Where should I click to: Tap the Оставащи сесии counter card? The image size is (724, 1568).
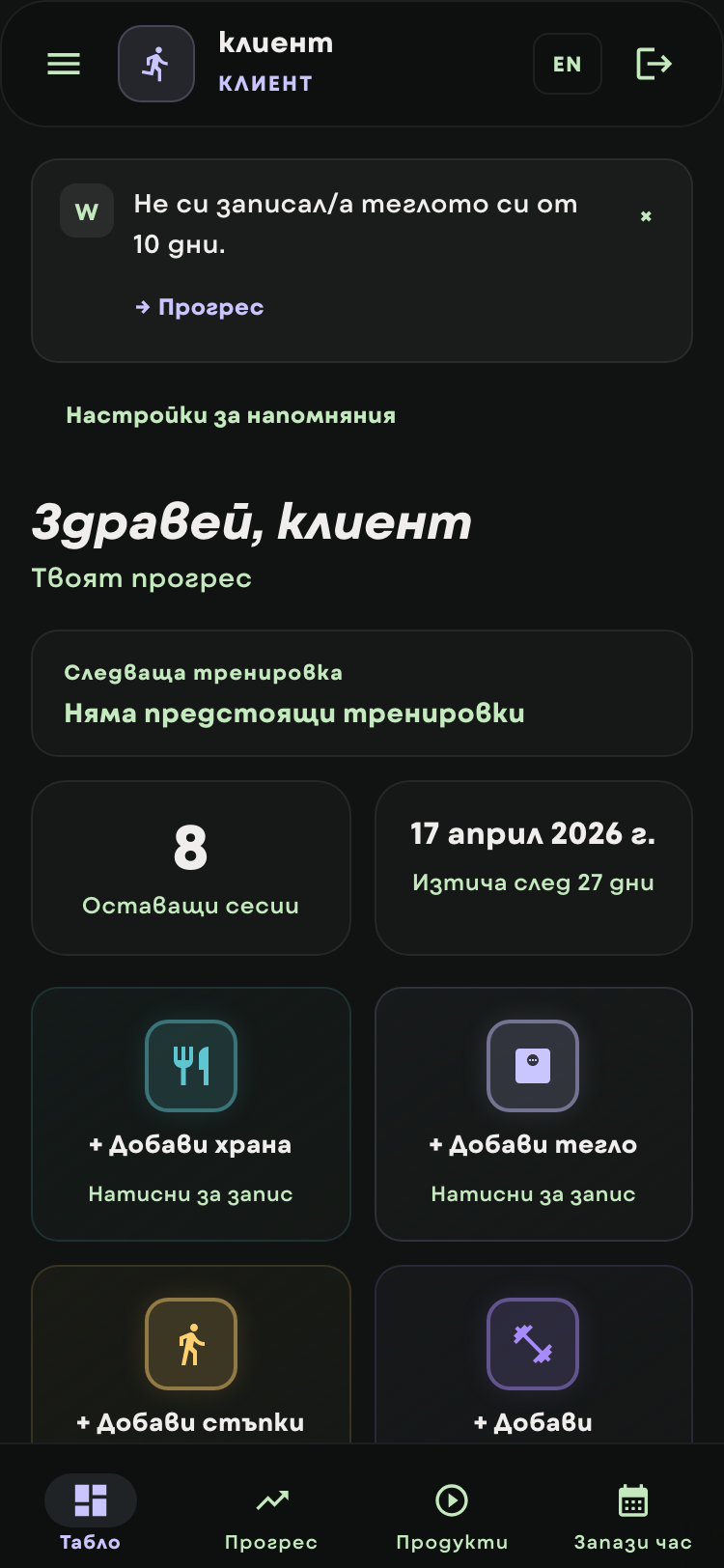(x=190, y=867)
